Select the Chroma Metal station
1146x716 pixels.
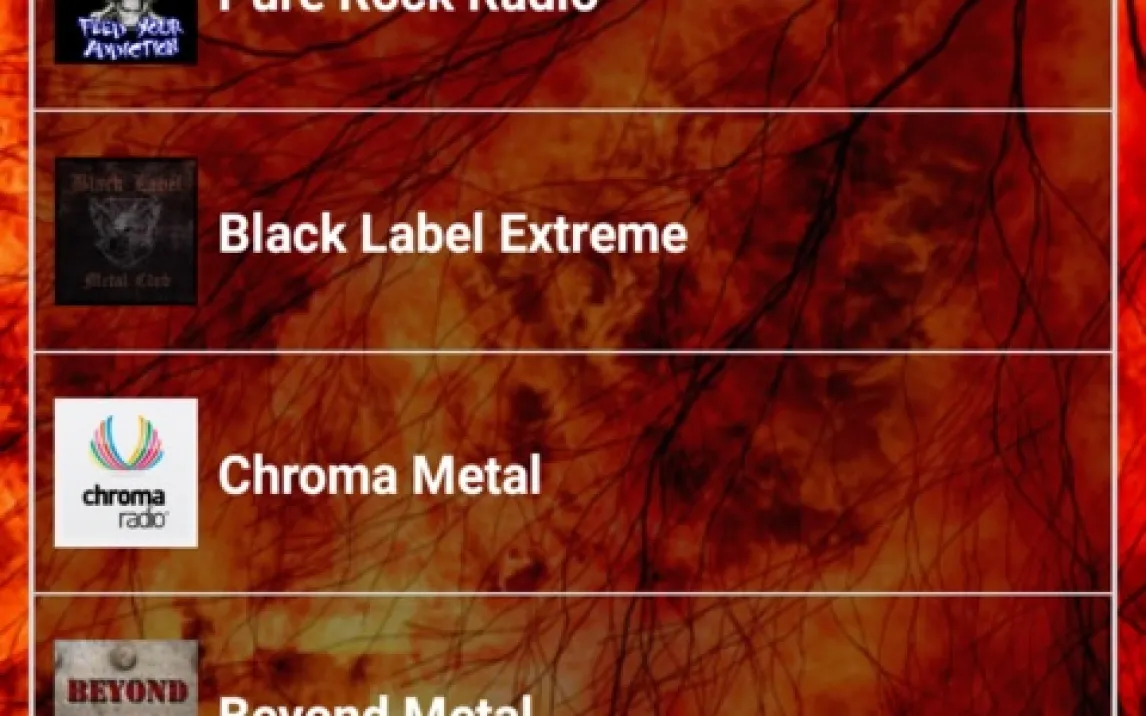(380, 475)
